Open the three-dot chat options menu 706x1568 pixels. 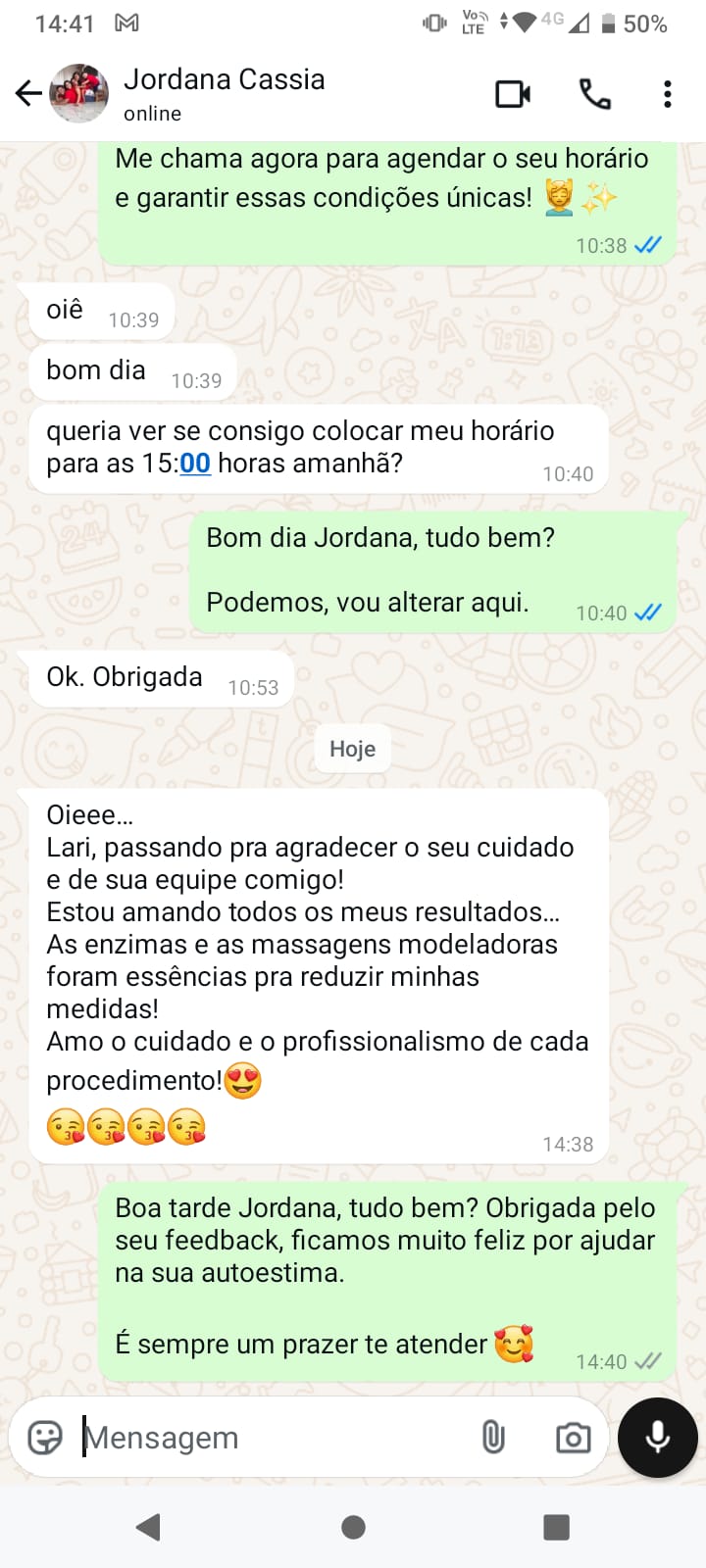[x=667, y=93]
